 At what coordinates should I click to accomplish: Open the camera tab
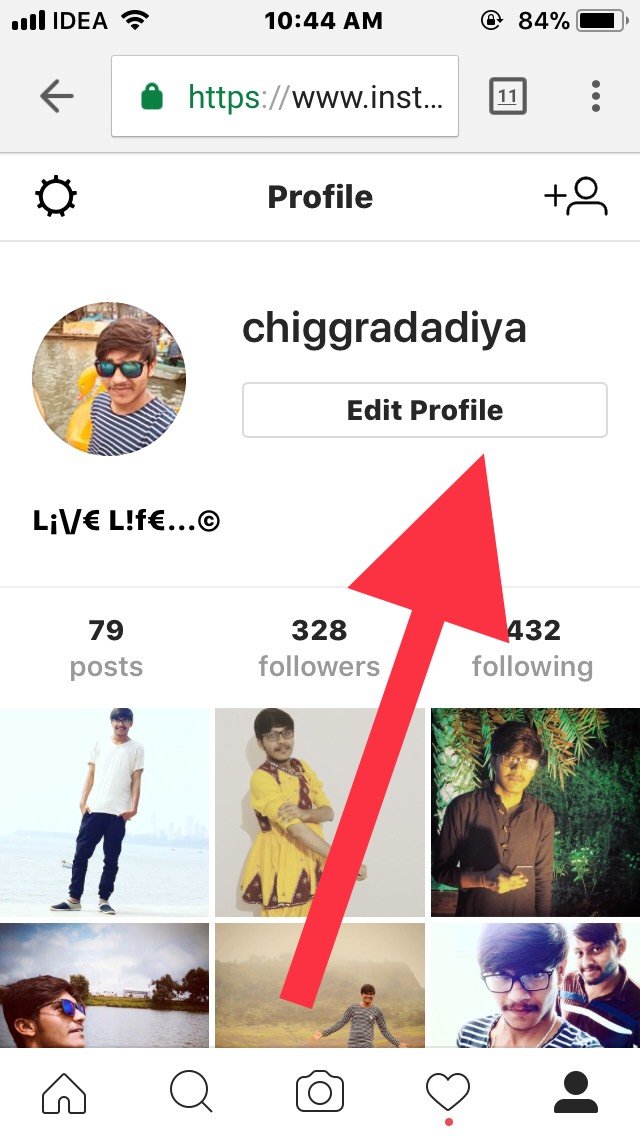tap(320, 1093)
